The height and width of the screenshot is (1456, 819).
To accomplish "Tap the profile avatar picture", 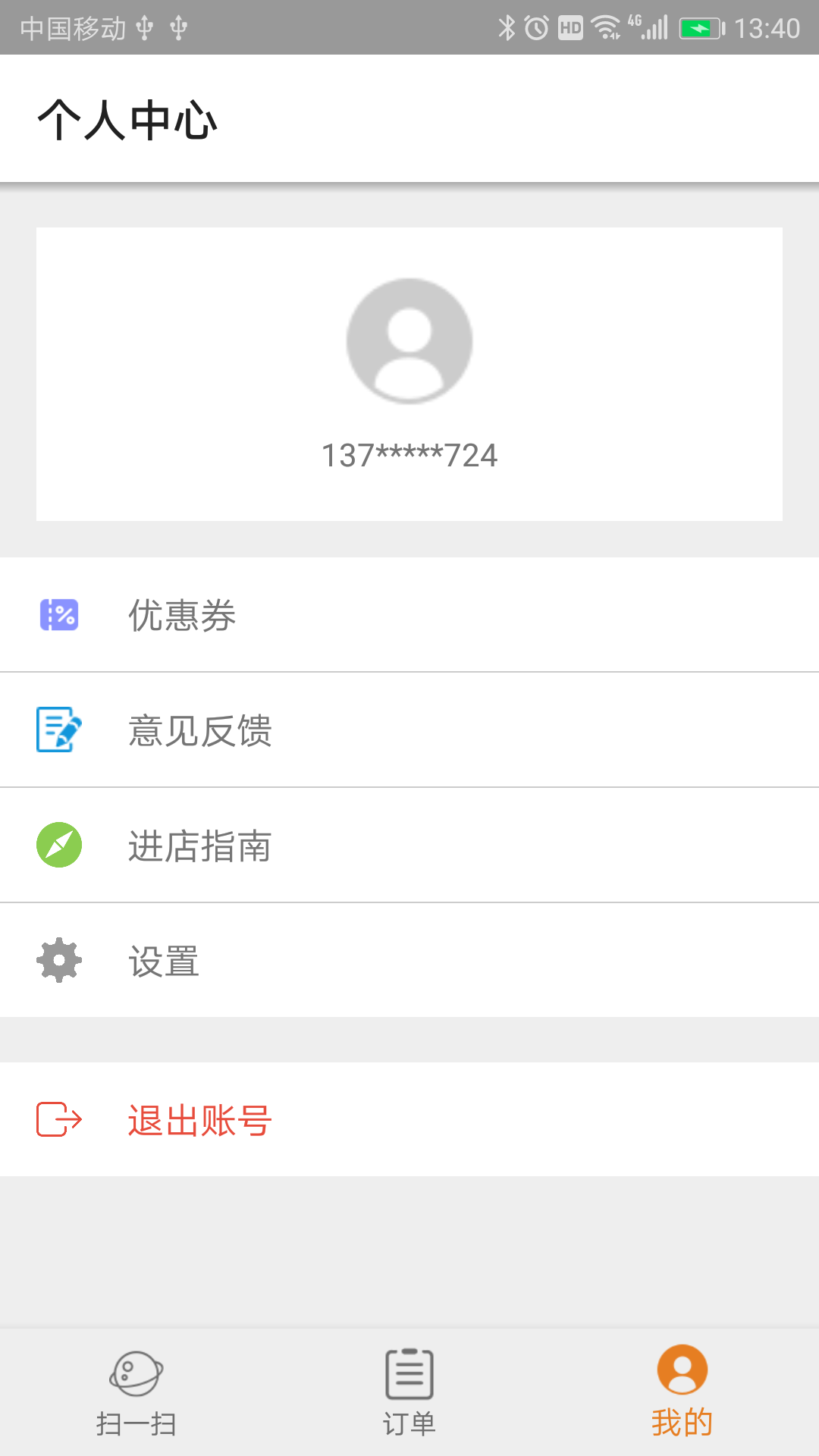I will tap(409, 341).
